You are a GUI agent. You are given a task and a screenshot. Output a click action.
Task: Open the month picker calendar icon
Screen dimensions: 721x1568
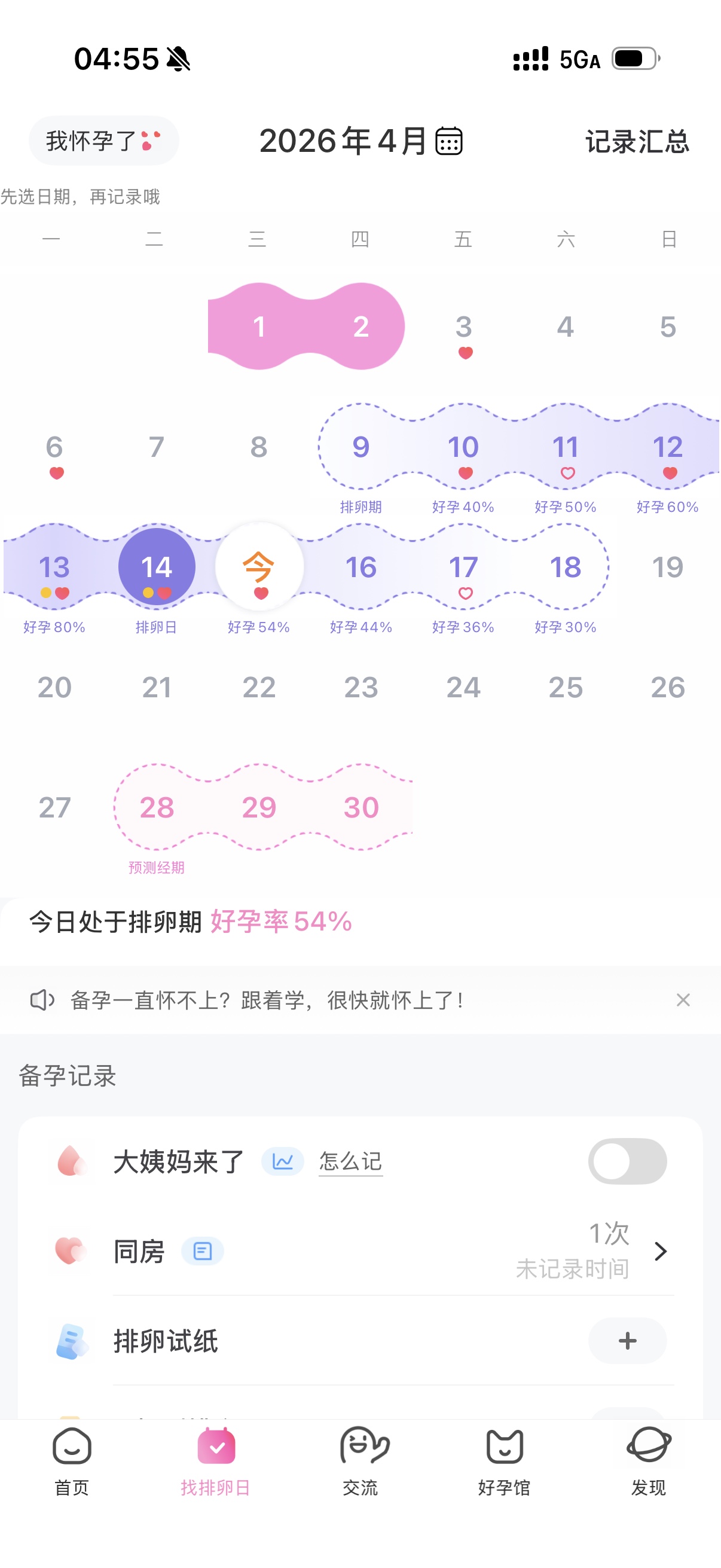click(449, 141)
